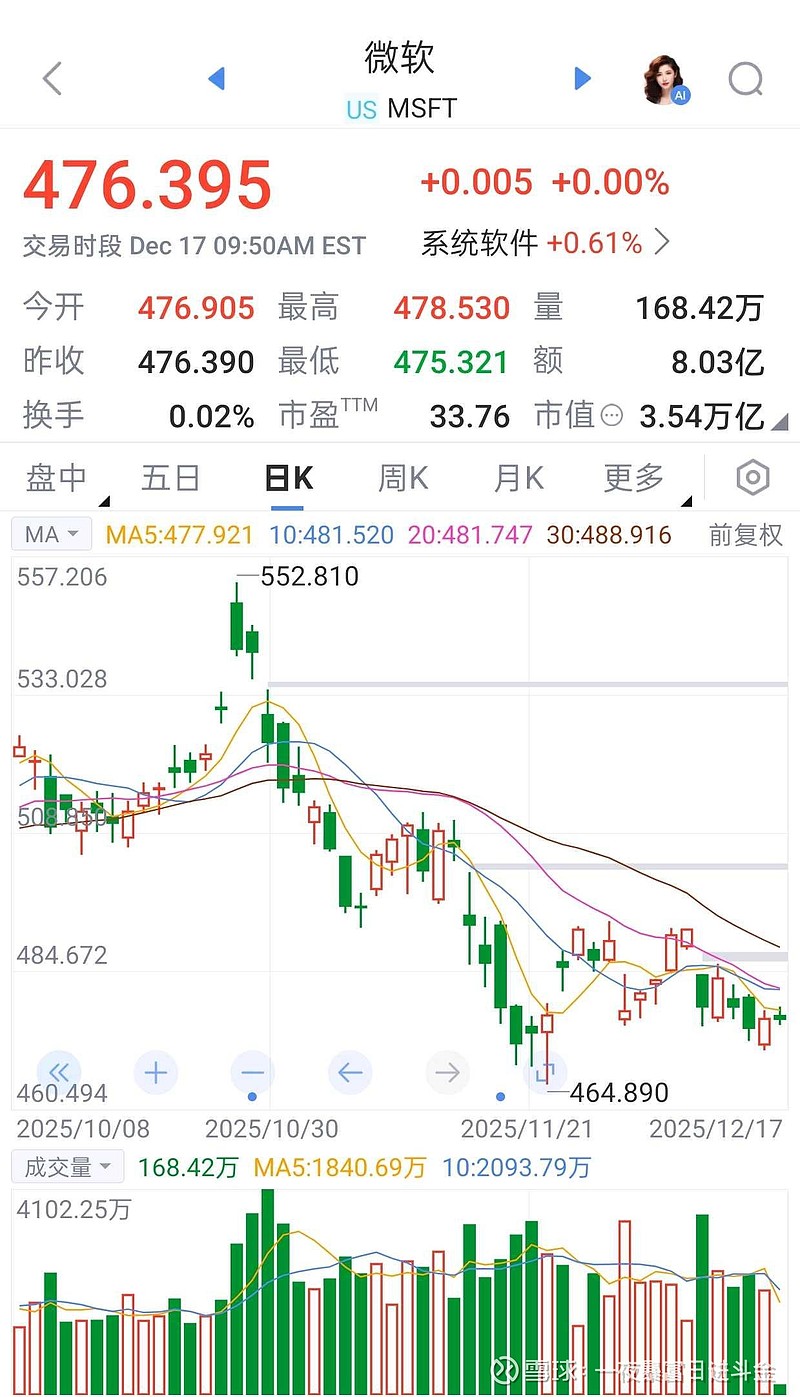Screen dimensions: 800x1397
Task: Click the chart step-forward arrow control
Action: click(446, 1072)
